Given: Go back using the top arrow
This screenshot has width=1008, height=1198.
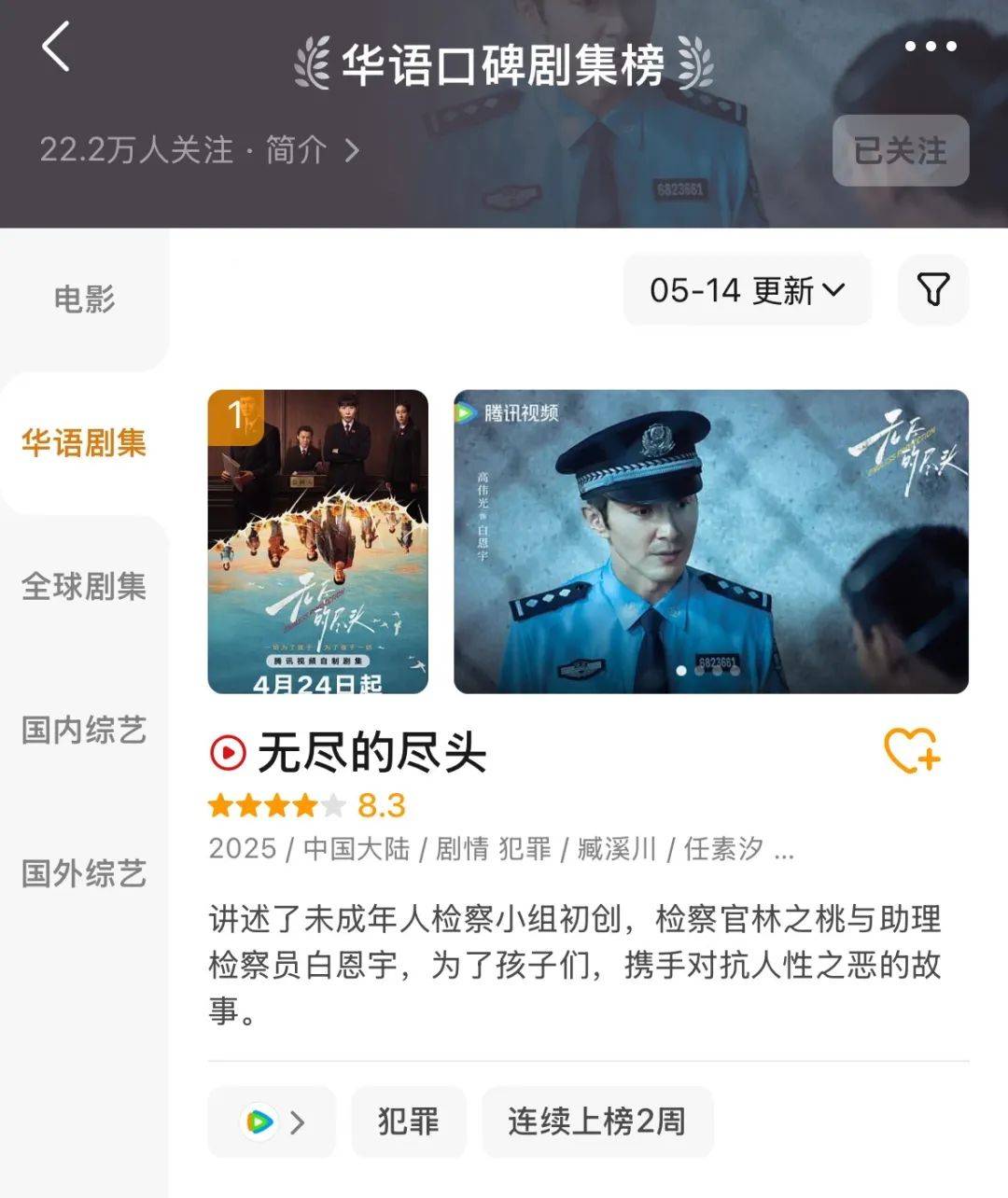Looking at the screenshot, I should point(56,47).
